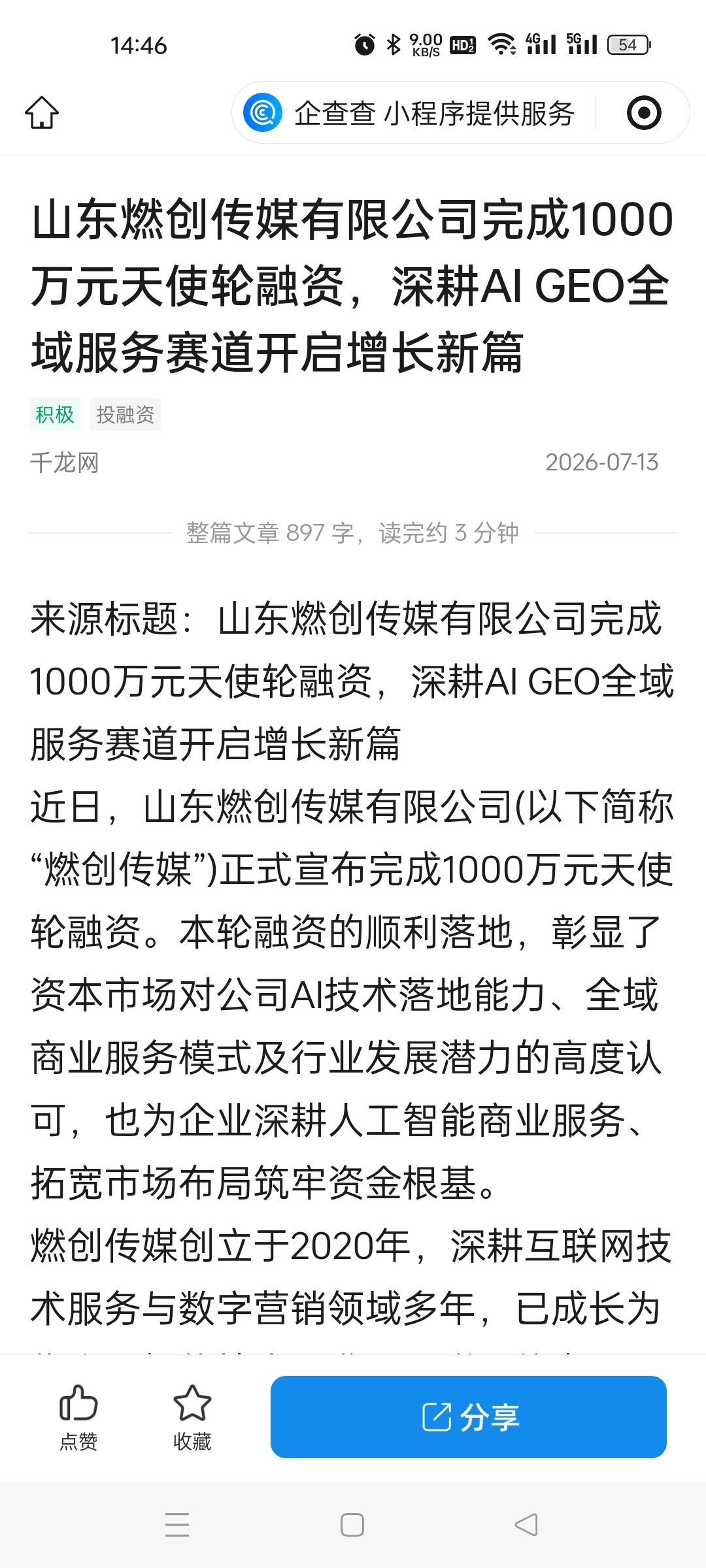Screen dimensions: 706x1568
Task: Close the mini program via the circle icon
Action: pyautogui.click(x=644, y=112)
